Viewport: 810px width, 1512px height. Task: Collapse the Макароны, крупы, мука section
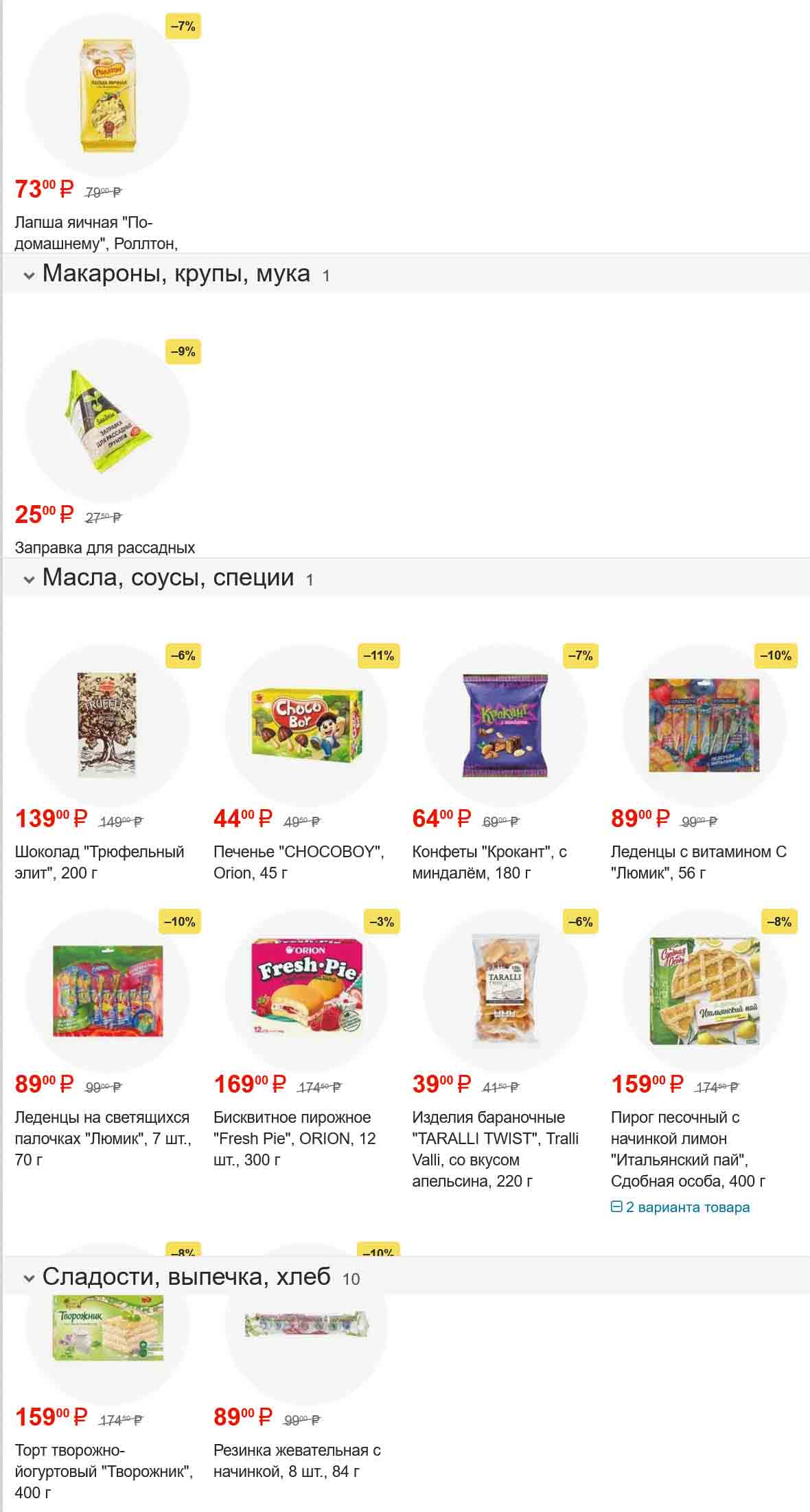click(29, 275)
